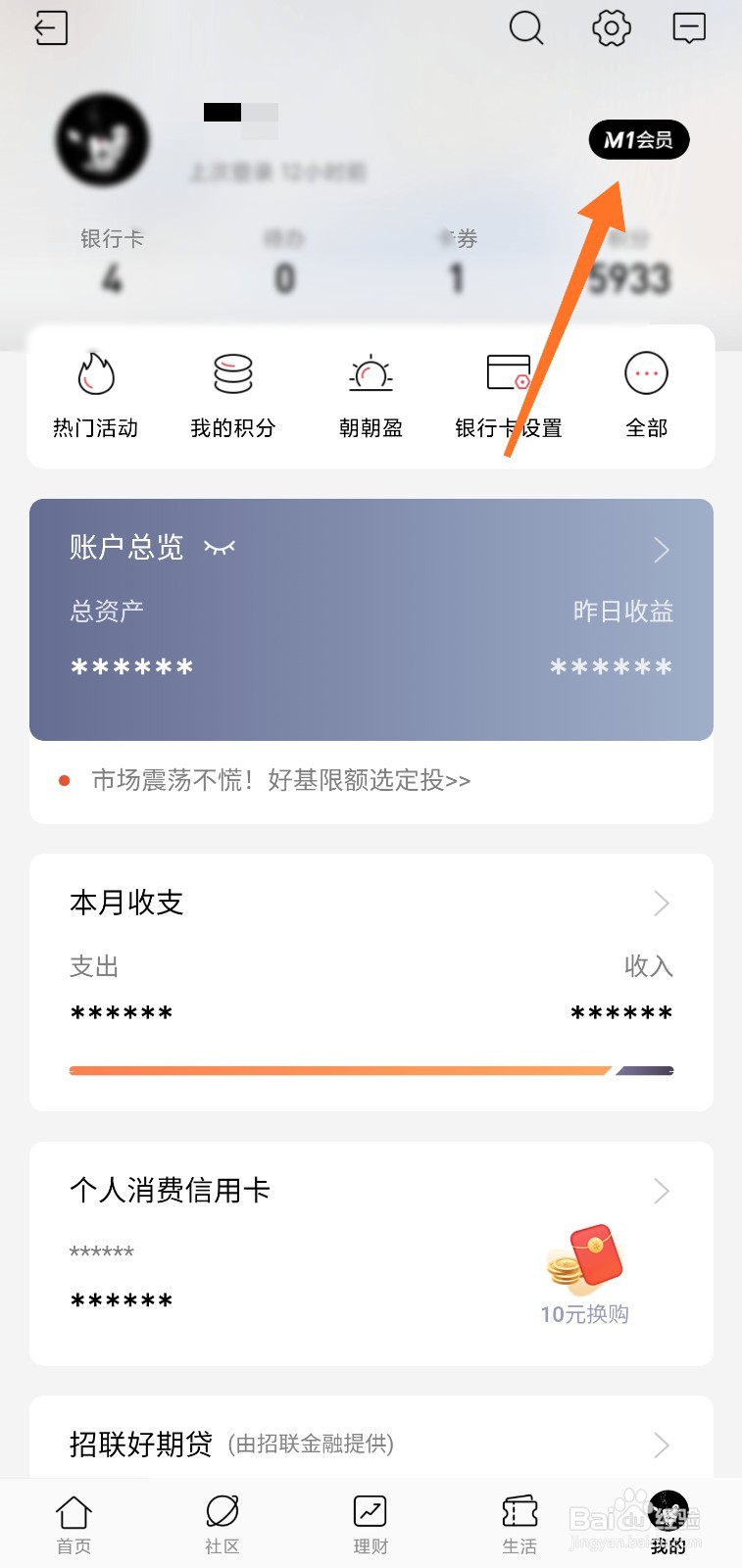Tap the user profile avatar

coord(102,139)
